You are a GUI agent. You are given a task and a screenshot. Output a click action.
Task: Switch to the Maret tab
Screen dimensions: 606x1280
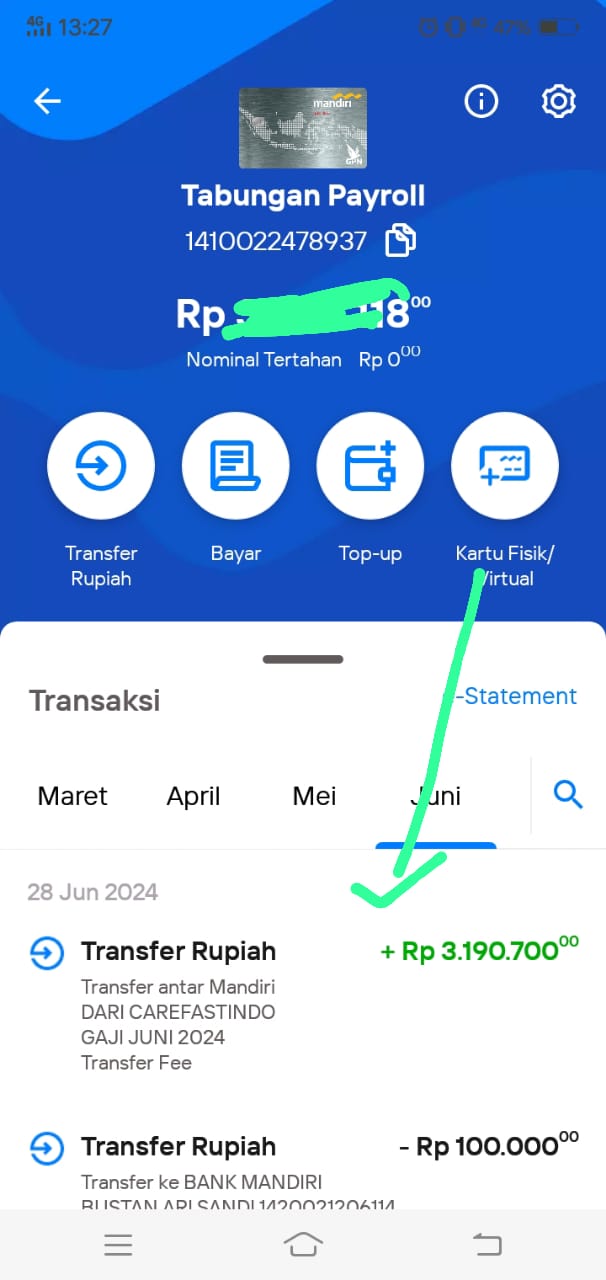[72, 796]
